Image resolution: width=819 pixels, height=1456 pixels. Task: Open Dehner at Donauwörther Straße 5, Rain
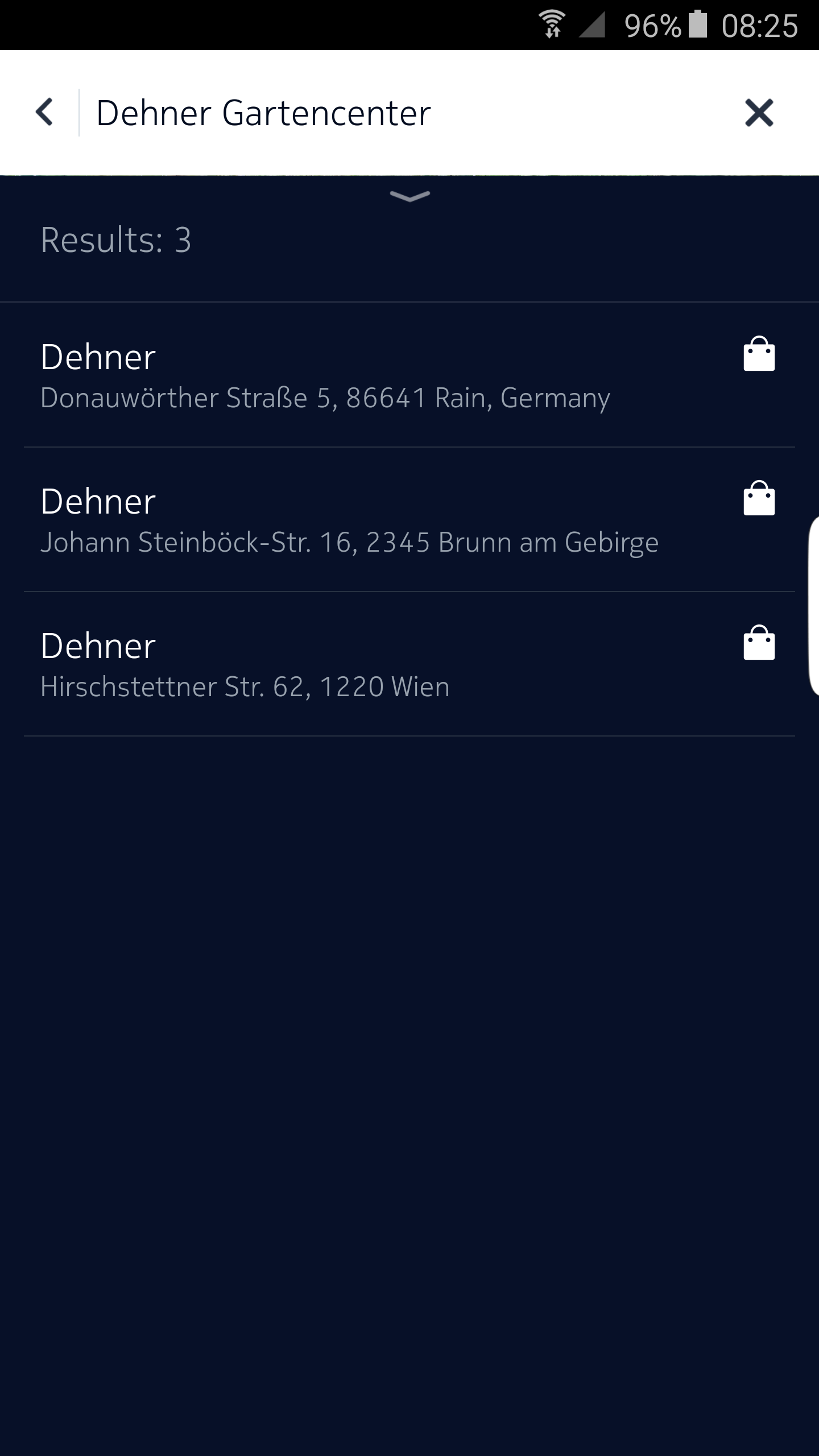pyautogui.click(x=409, y=375)
